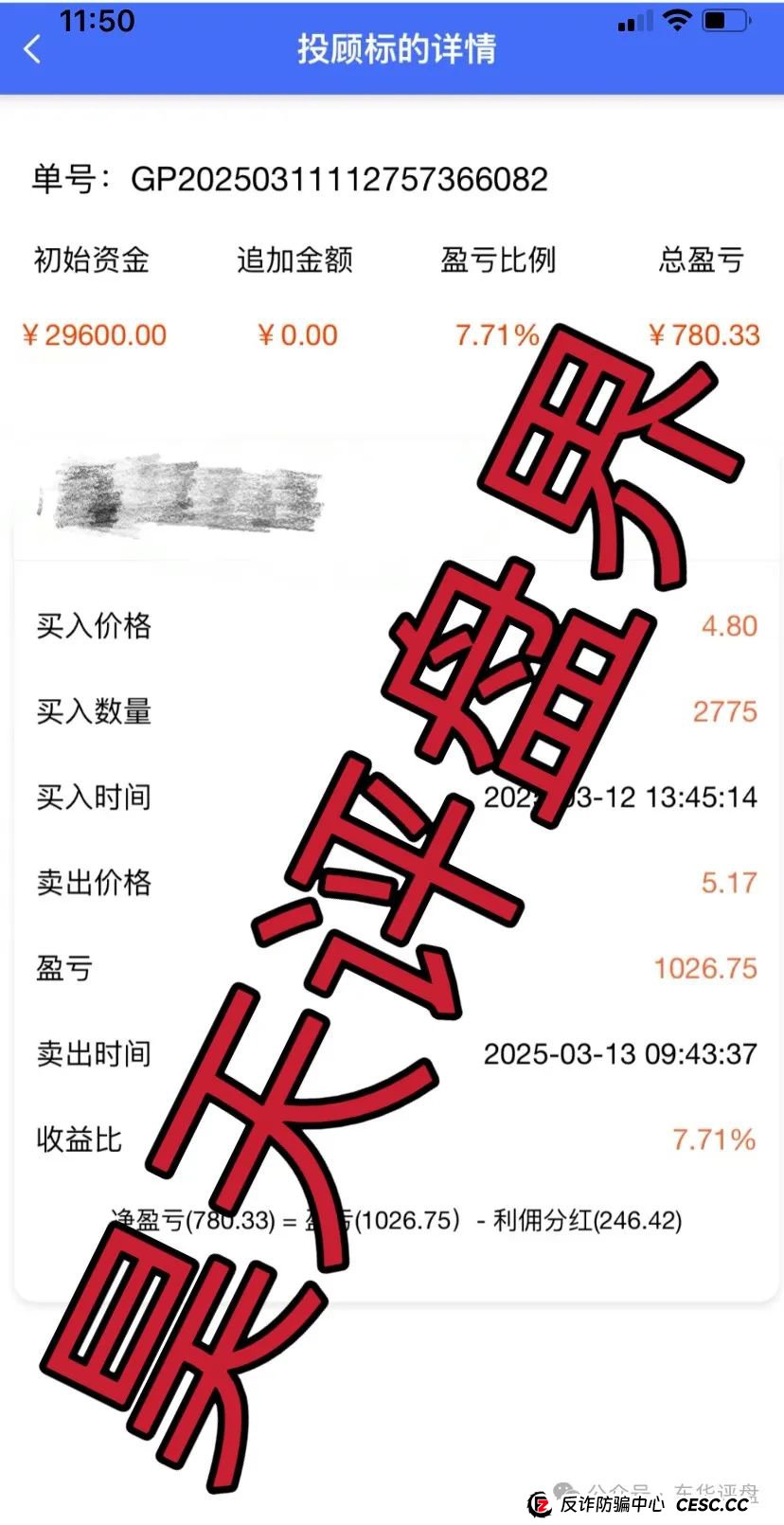Click the Wi-Fi status icon
This screenshot has height=1525, width=784.
point(678,19)
